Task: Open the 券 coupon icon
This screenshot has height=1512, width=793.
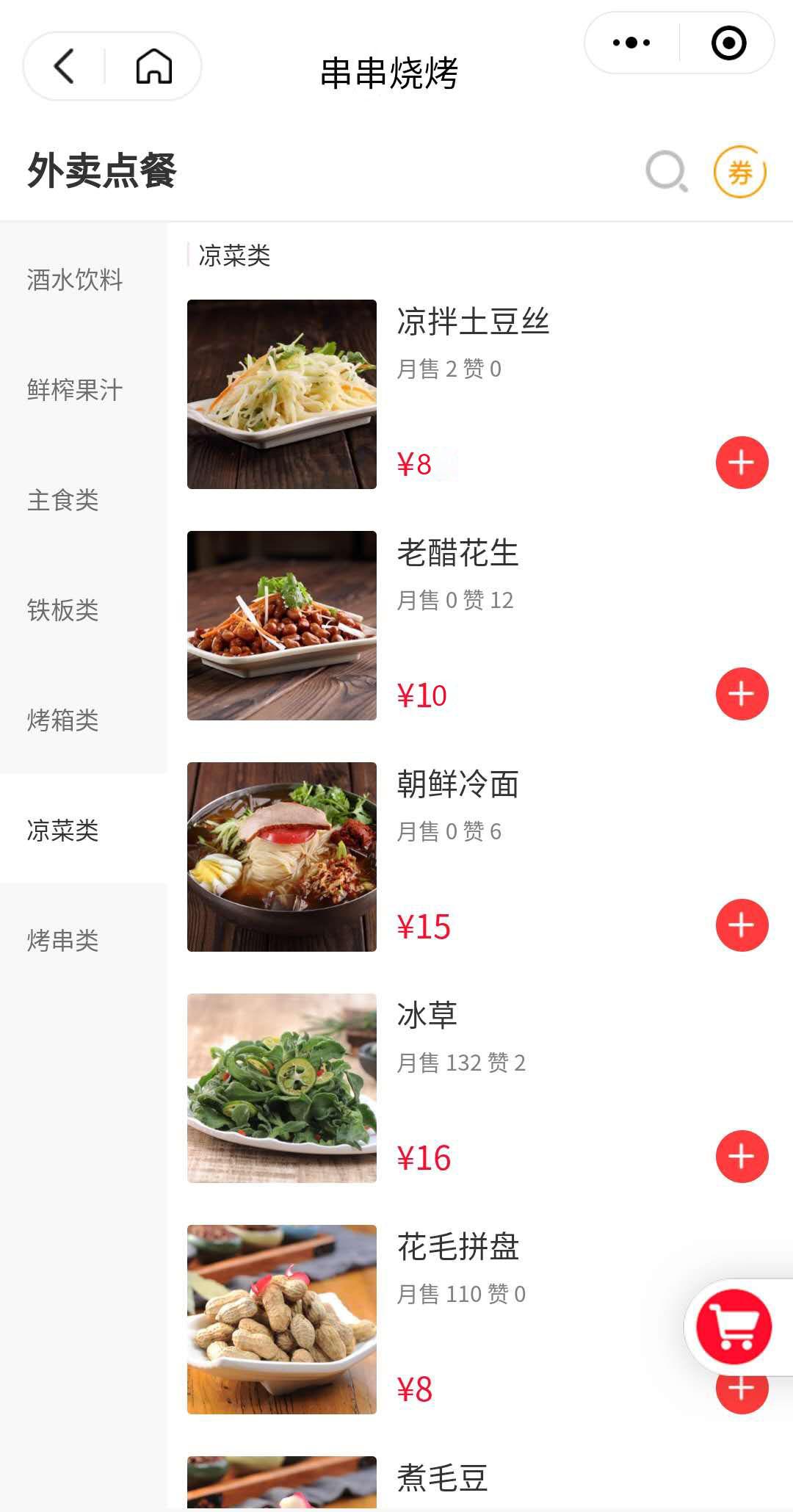Action: point(740,173)
